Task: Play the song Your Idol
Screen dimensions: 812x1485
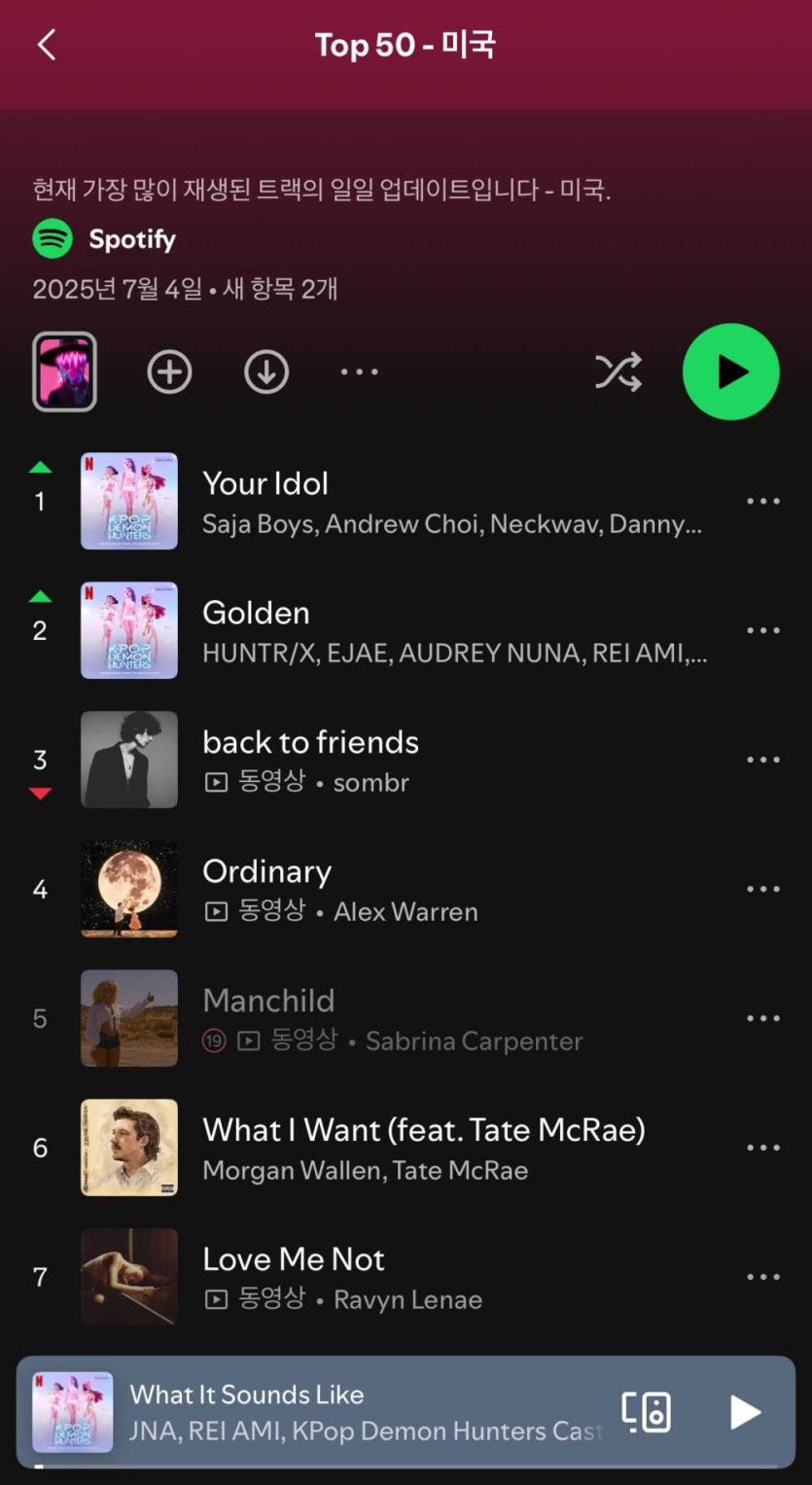Action: 389,501
